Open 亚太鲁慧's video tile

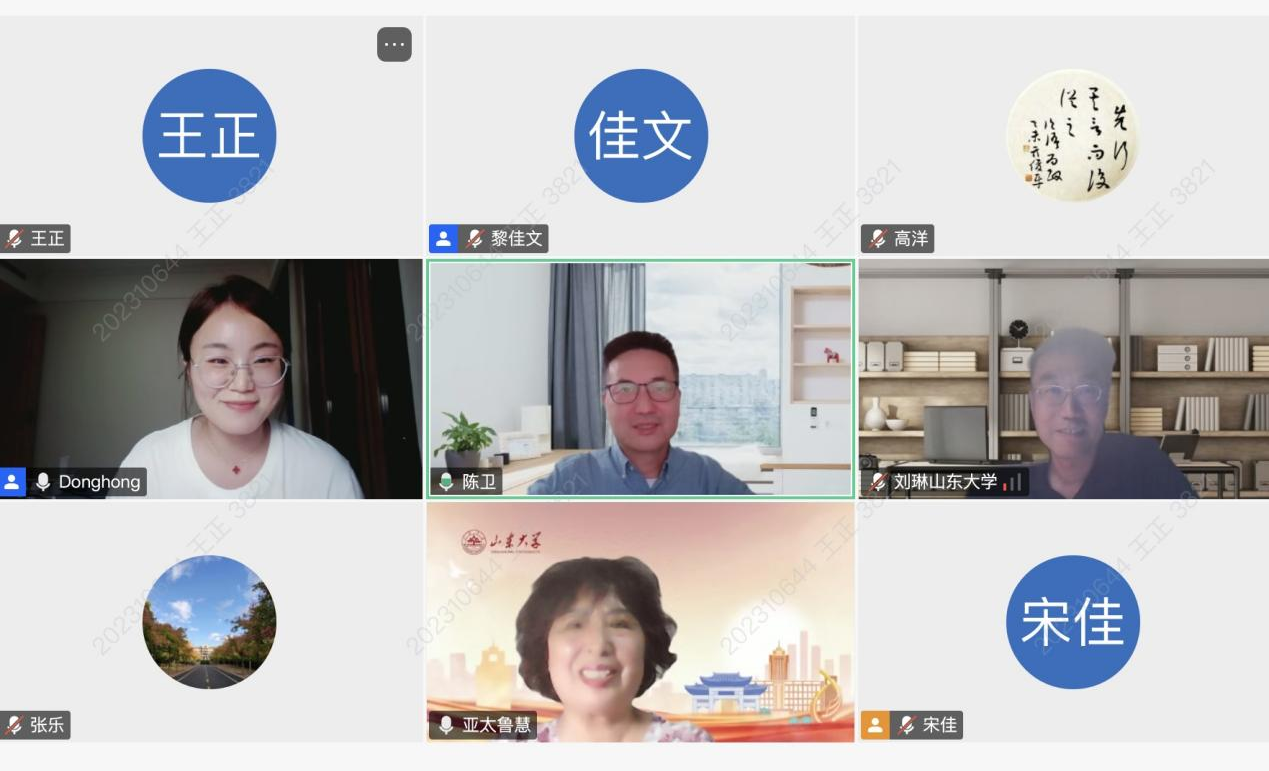pyautogui.click(x=640, y=621)
